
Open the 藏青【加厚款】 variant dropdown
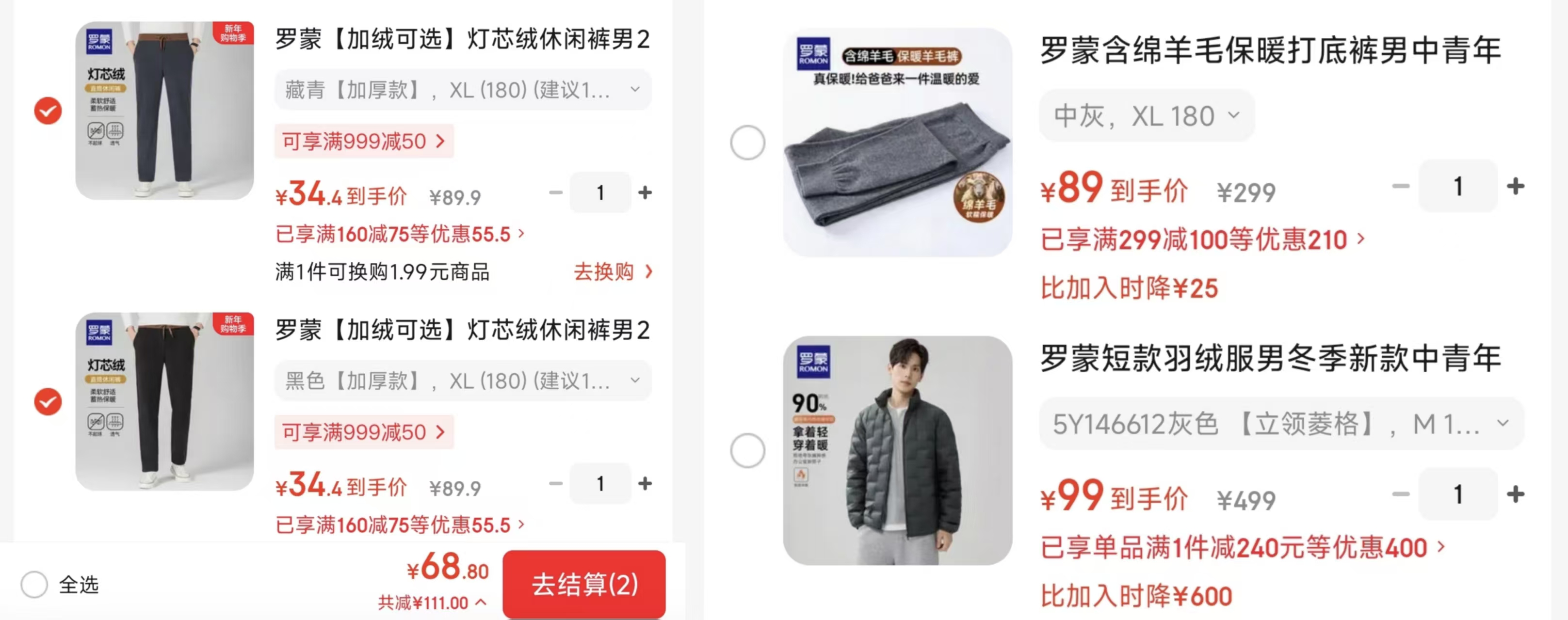click(463, 90)
